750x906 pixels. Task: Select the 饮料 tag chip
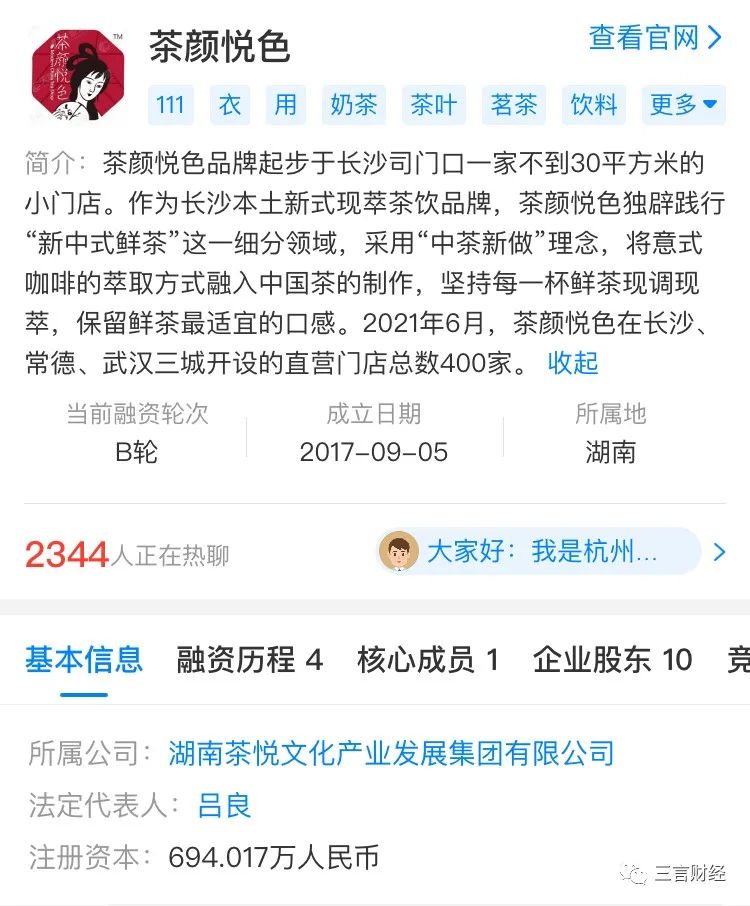click(x=594, y=104)
